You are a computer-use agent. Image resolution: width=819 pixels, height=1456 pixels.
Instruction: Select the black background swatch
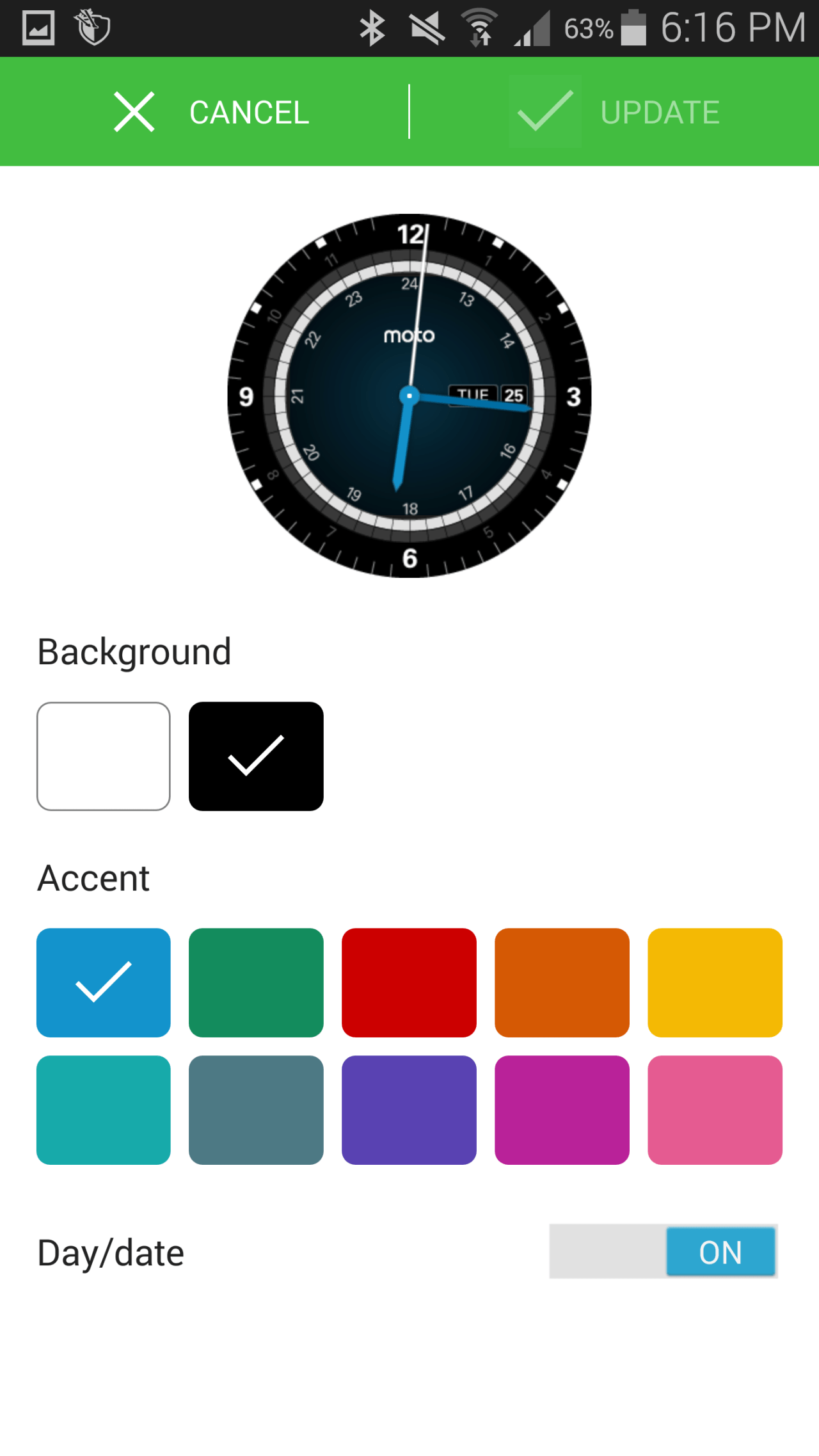(256, 756)
